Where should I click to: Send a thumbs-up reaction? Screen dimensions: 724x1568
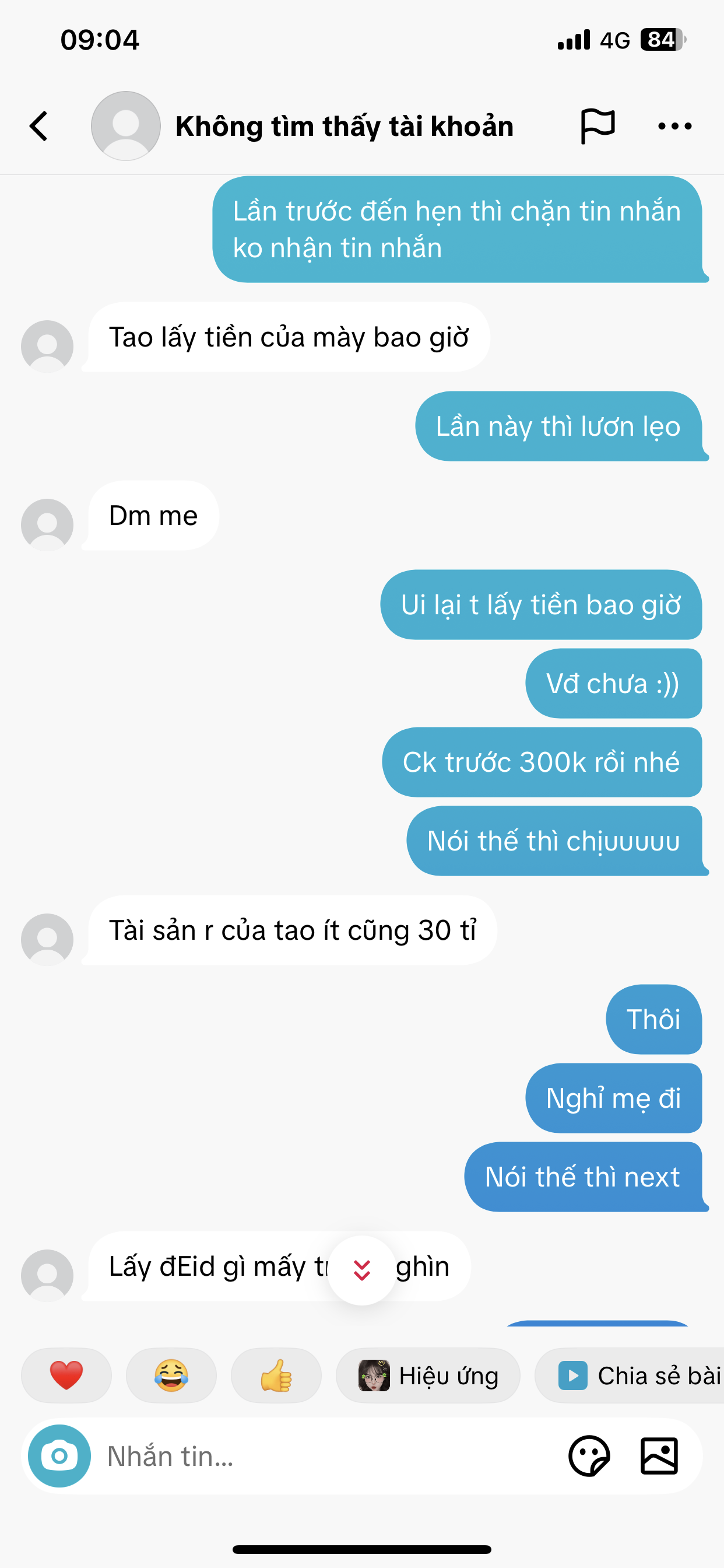tap(276, 1375)
